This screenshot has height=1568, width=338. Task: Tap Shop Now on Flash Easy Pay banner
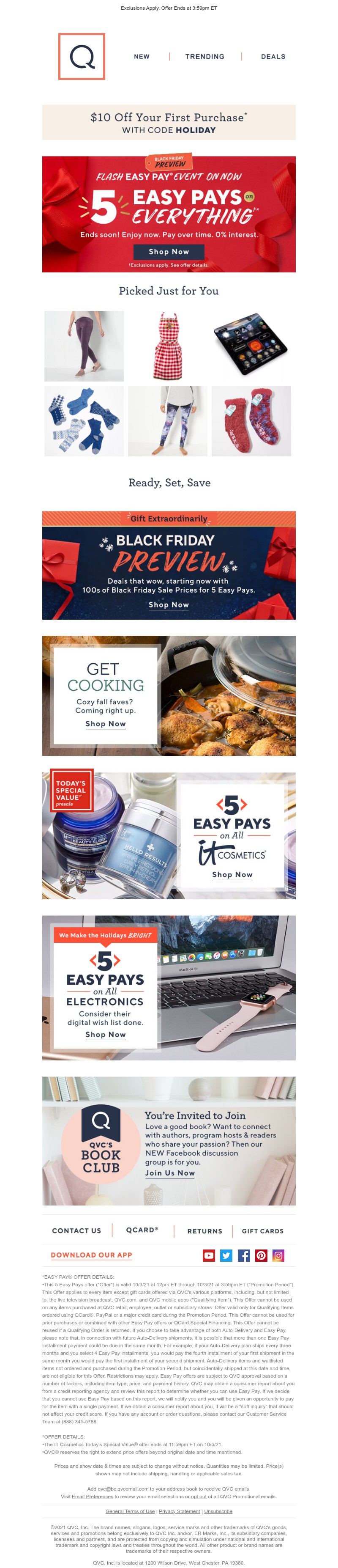coord(169,251)
